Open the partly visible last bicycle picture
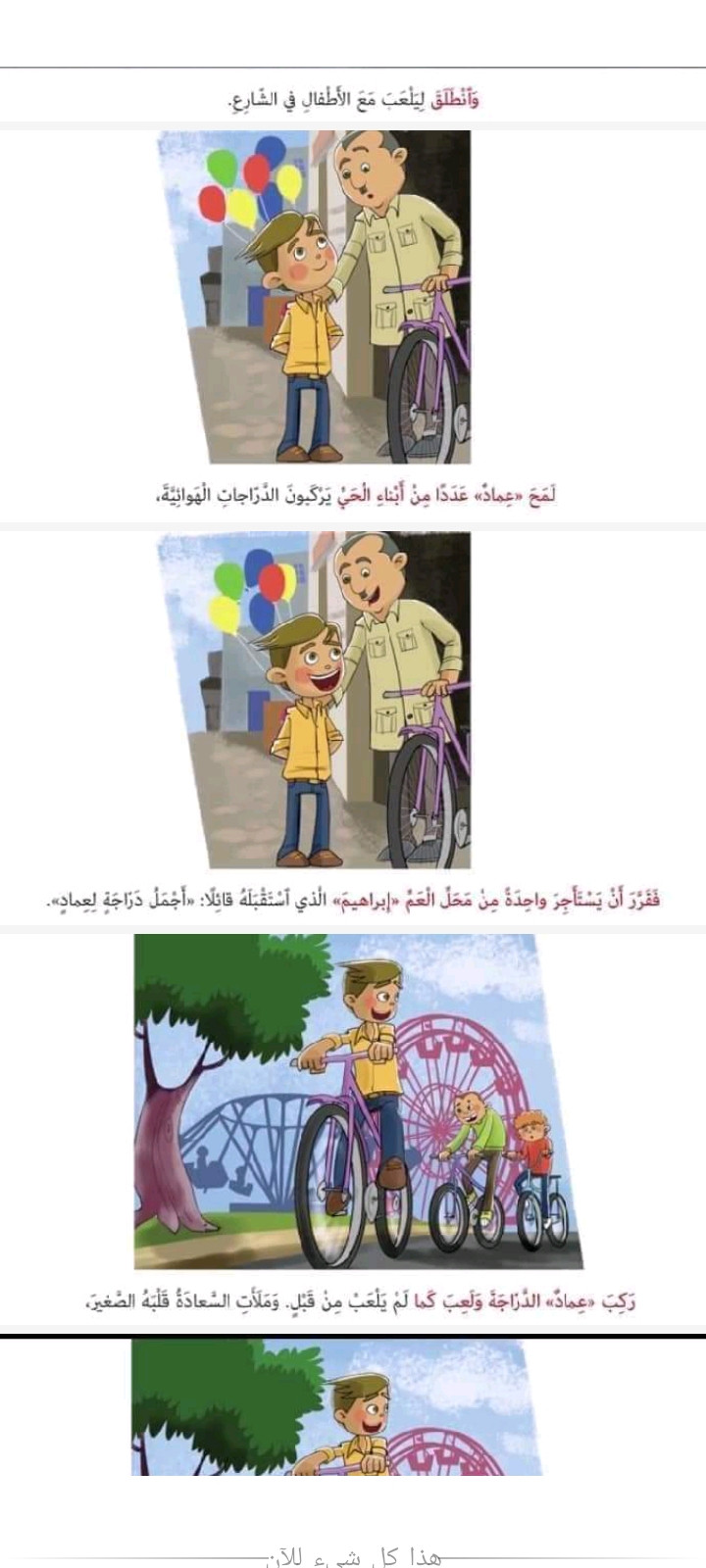The image size is (706, 1568). [338, 1407]
